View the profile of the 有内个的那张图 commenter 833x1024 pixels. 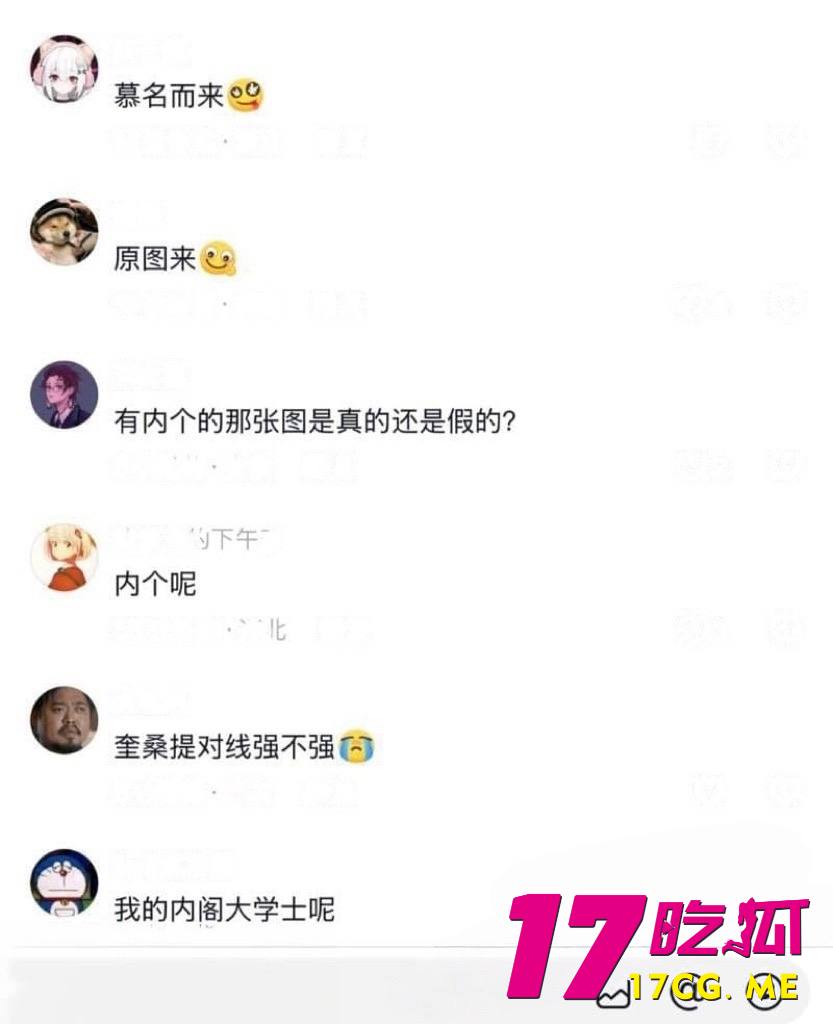[x=65, y=395]
